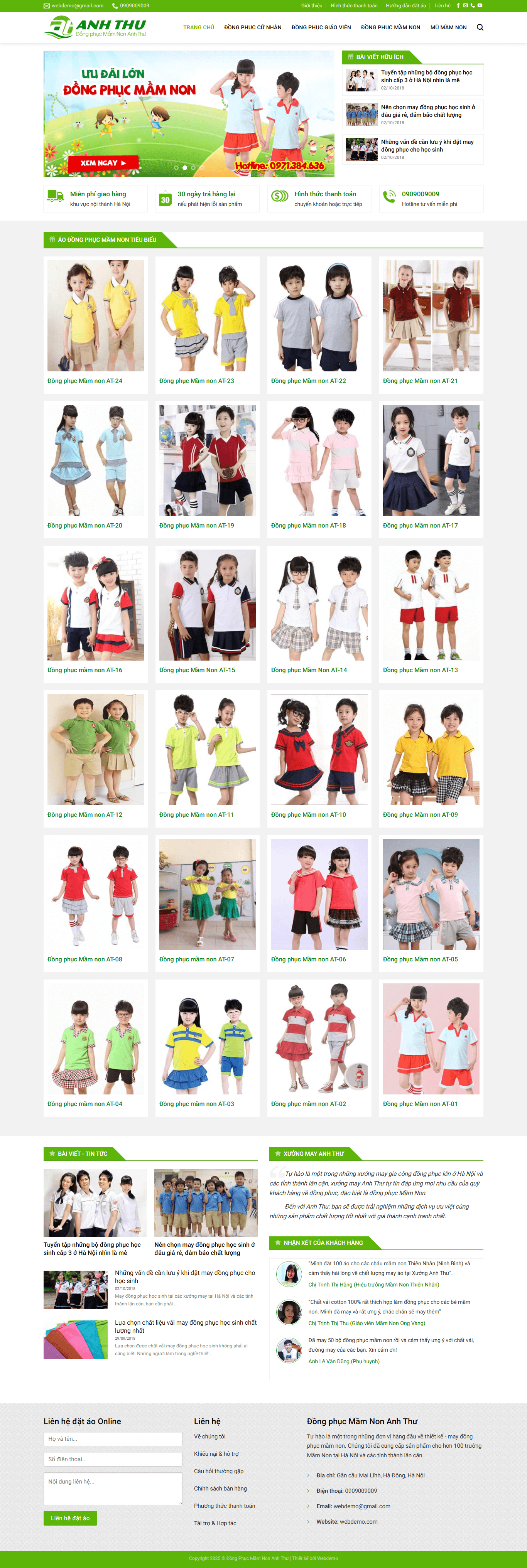Viewport: 527px width, 1568px height.
Task: Tap the XEM NGAY banner button
Action: tap(103, 163)
